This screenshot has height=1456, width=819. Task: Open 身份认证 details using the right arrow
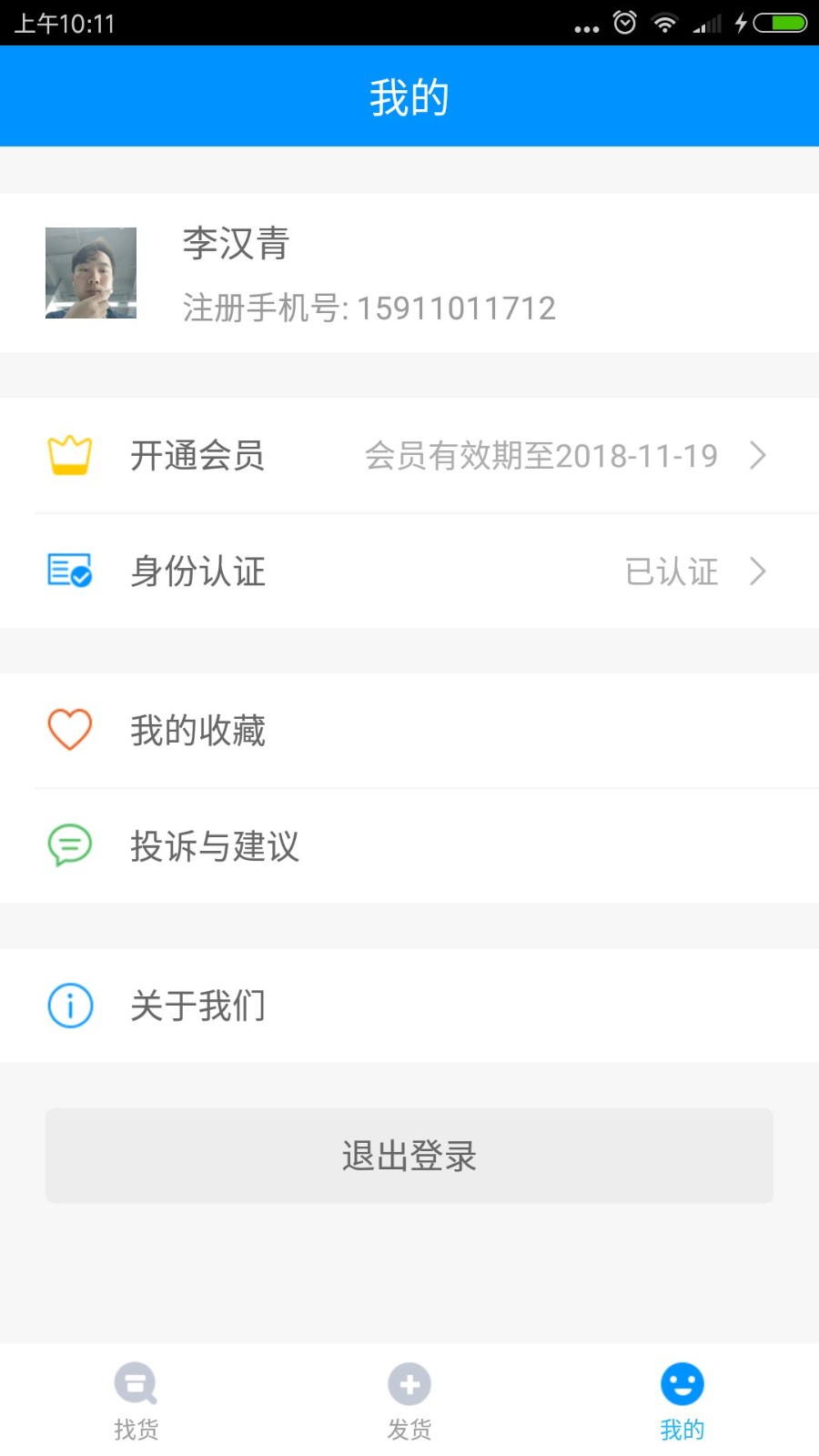758,571
